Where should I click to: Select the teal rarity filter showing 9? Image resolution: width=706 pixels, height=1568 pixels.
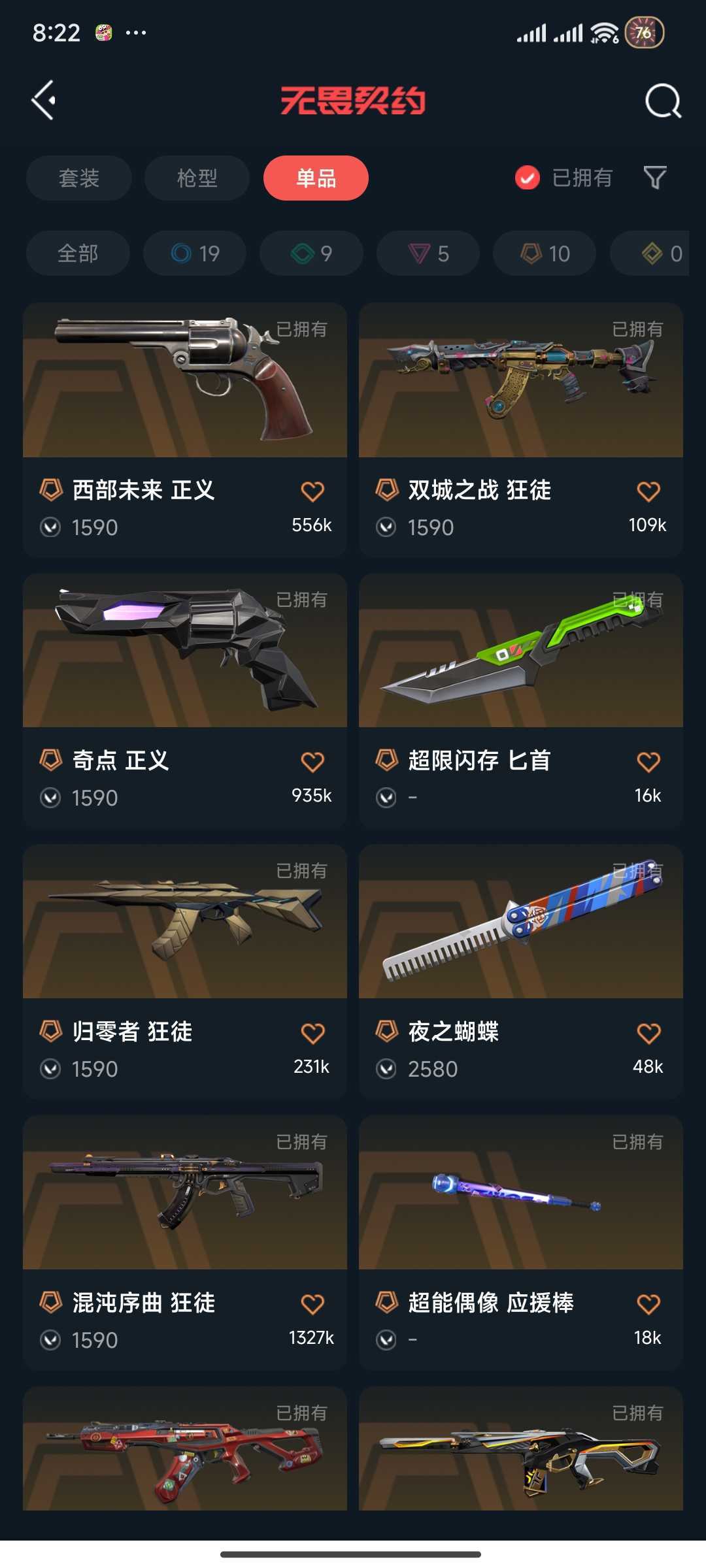tap(311, 253)
